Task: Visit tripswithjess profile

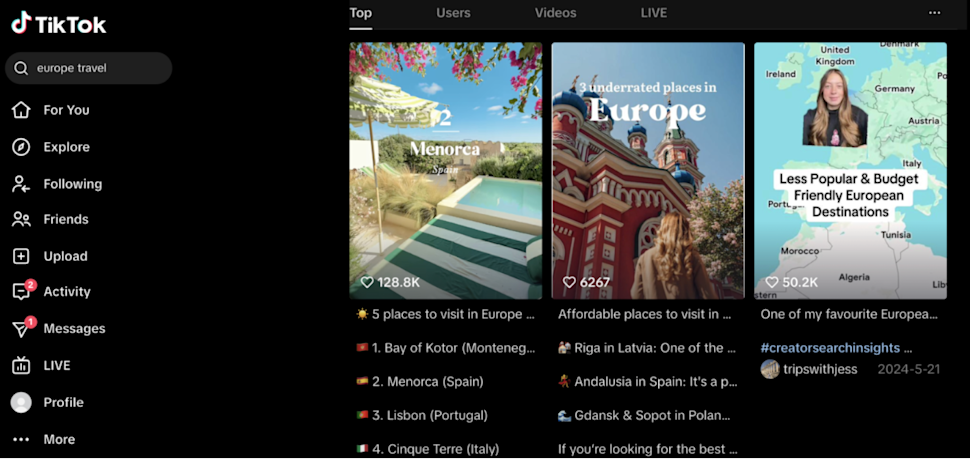Action: [x=820, y=369]
